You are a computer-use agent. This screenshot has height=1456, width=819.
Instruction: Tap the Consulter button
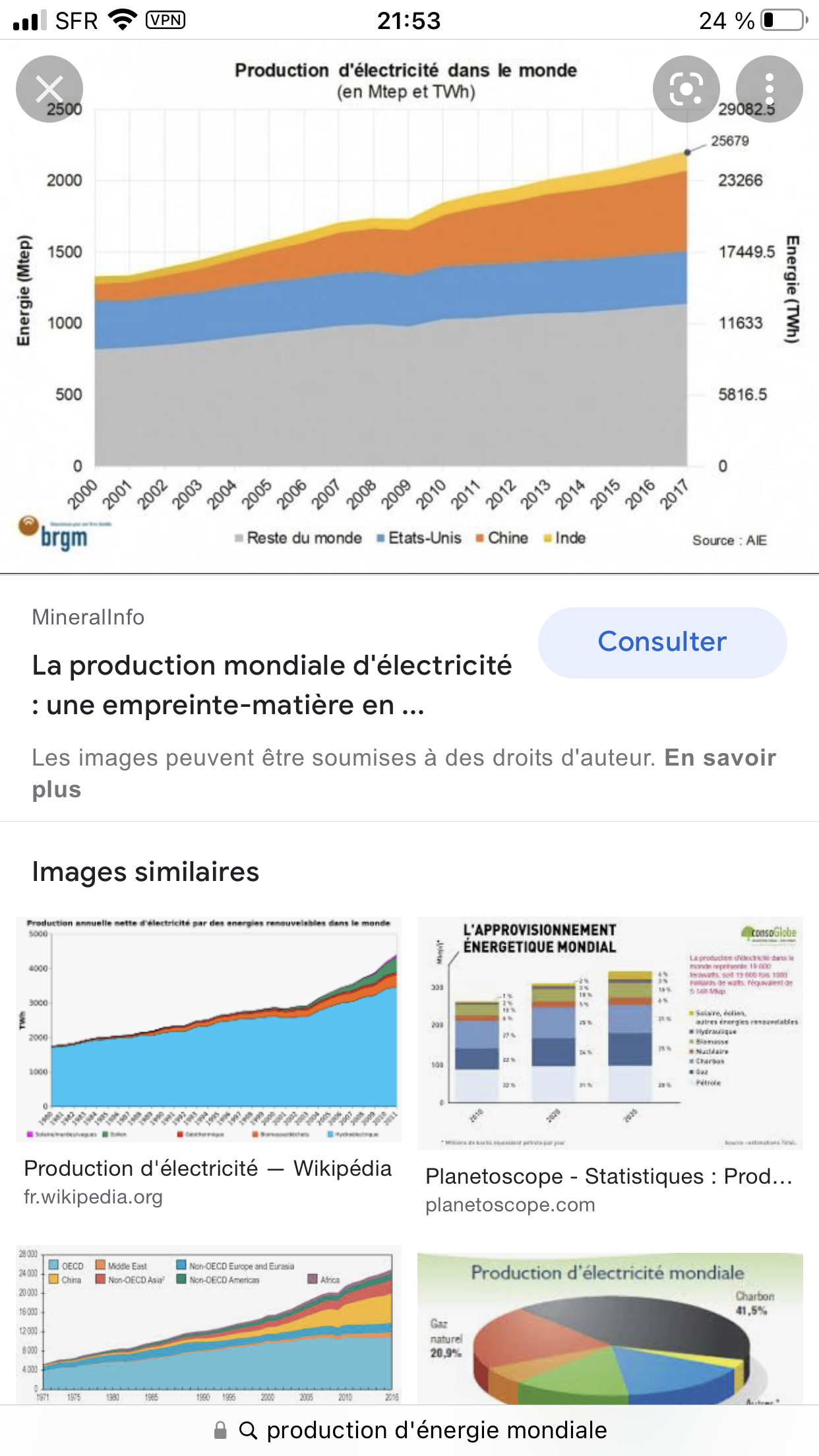click(662, 642)
